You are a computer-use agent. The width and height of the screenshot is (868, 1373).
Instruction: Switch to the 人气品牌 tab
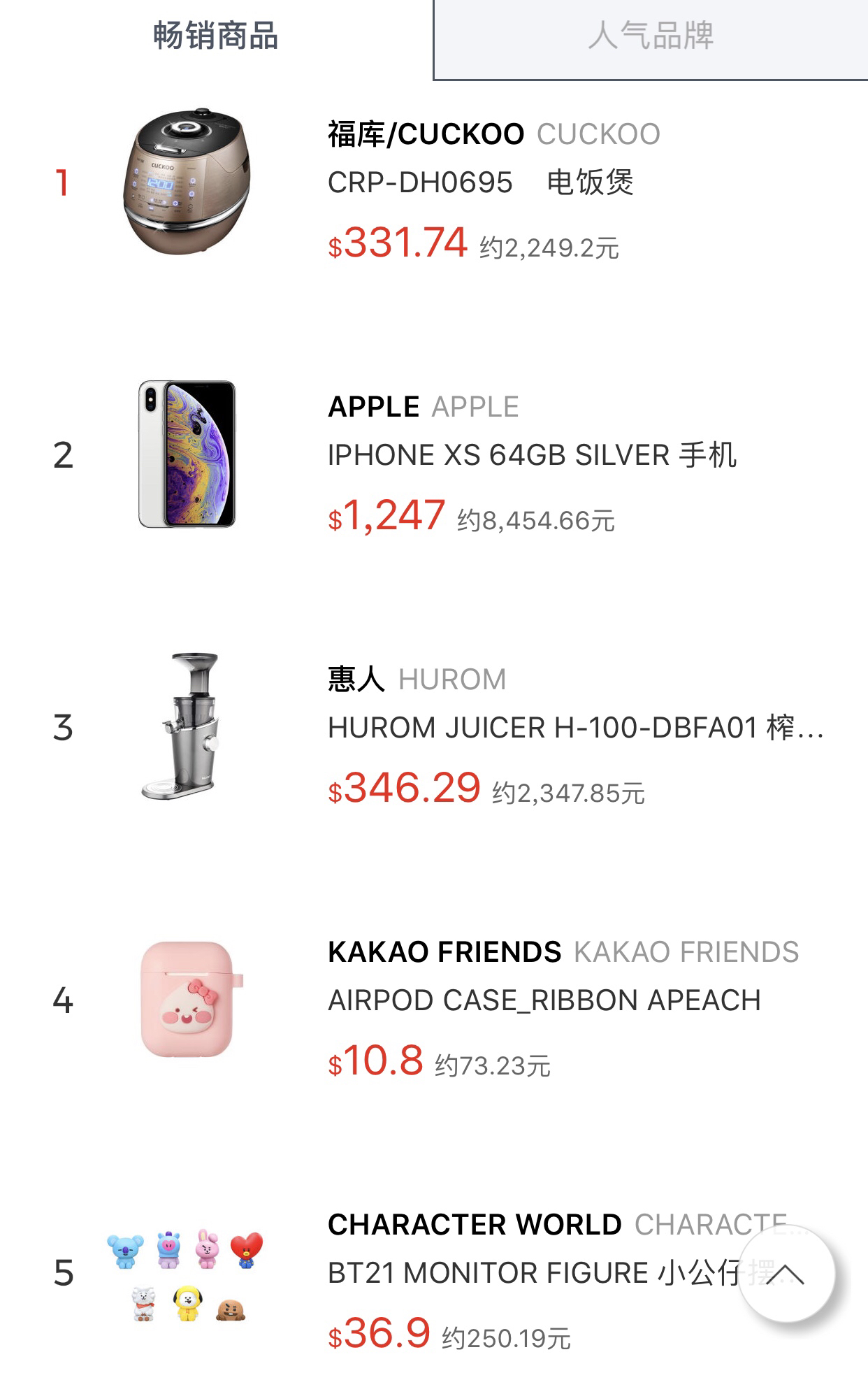650,36
